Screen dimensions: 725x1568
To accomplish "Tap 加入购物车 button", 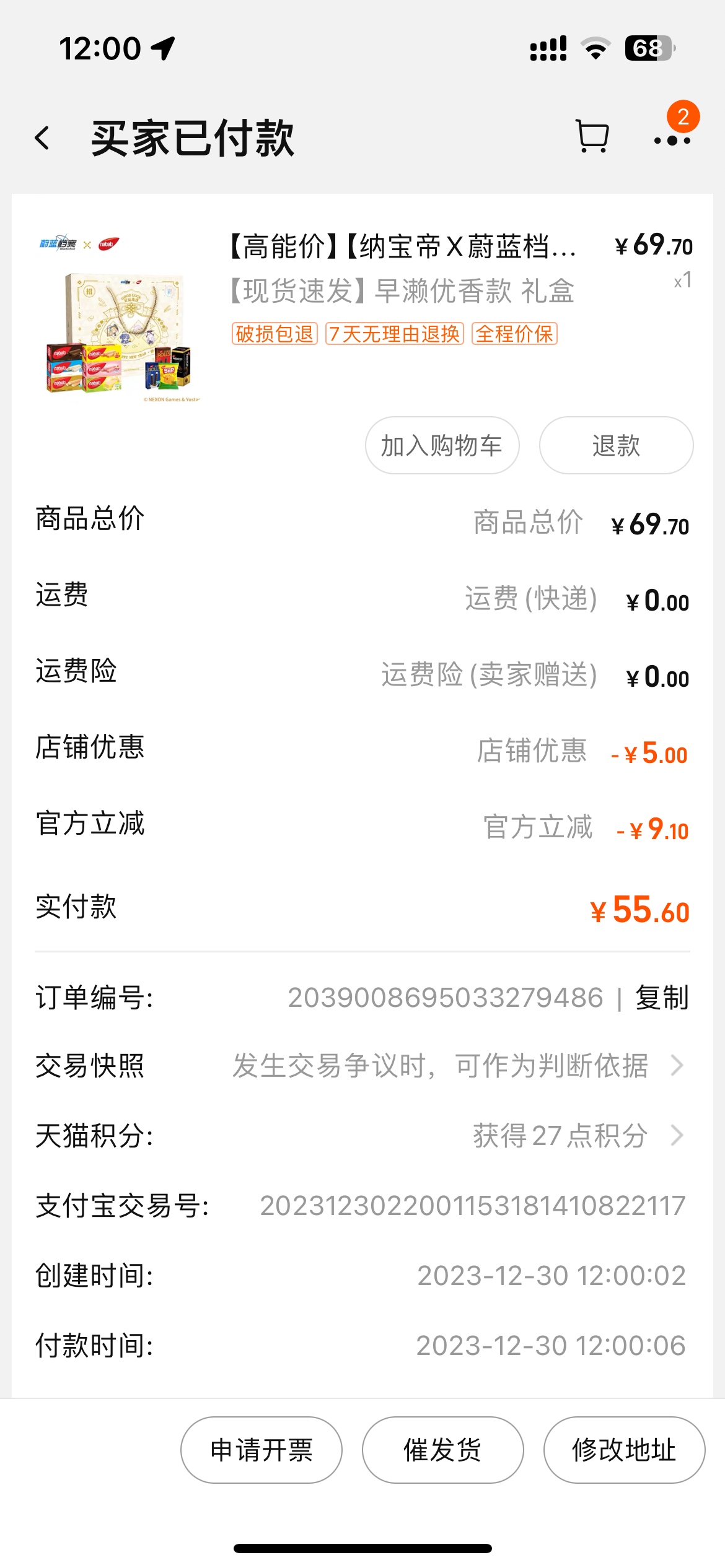I will point(442,445).
